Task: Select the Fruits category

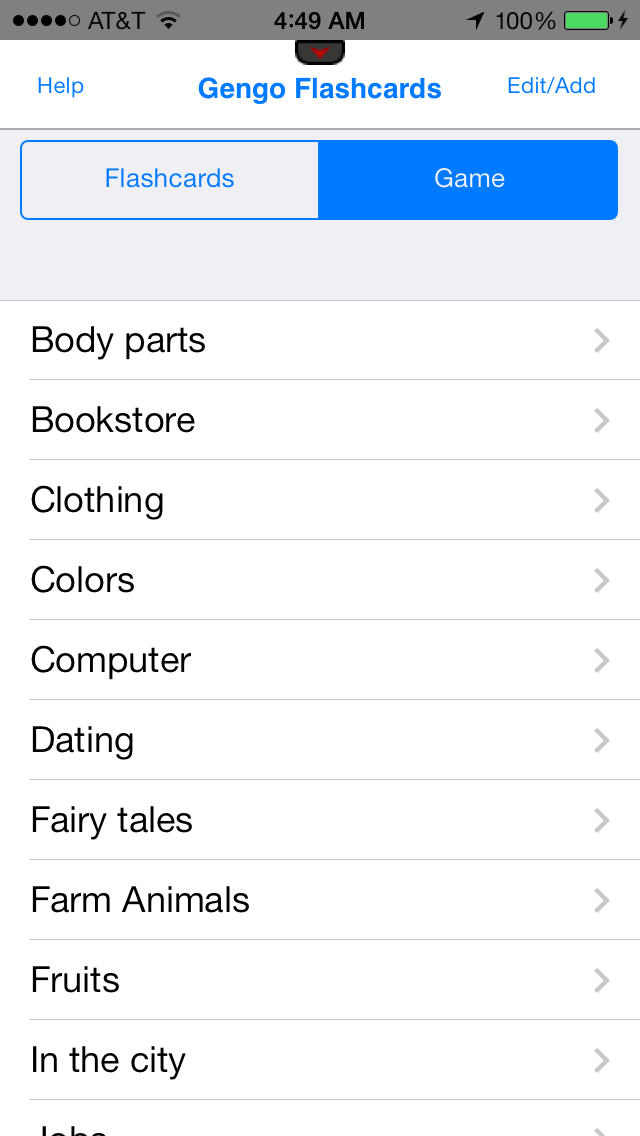Action: (x=320, y=980)
